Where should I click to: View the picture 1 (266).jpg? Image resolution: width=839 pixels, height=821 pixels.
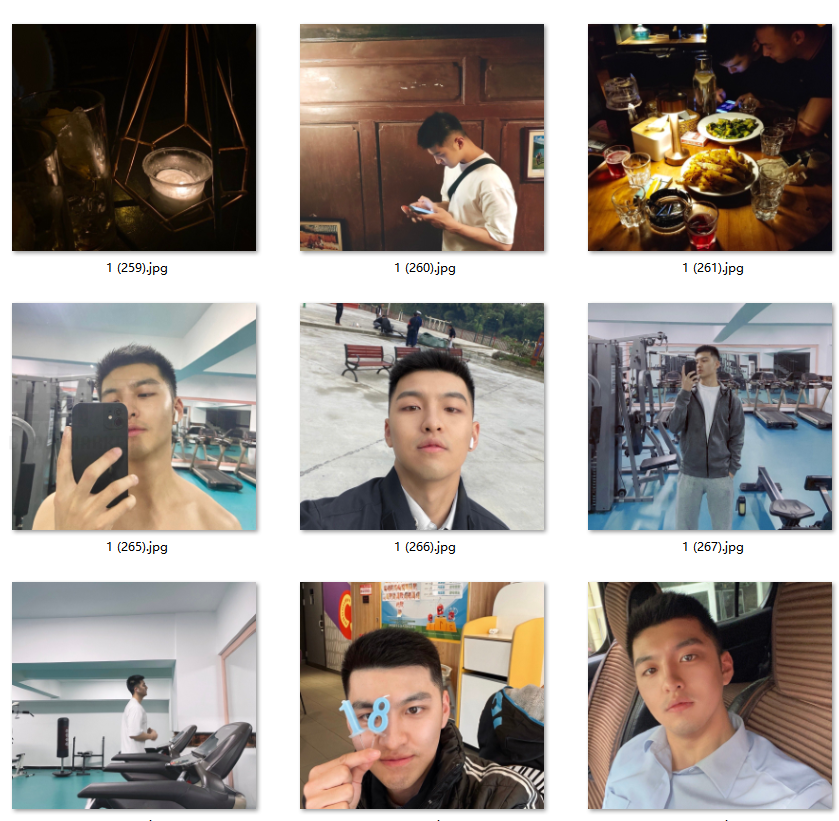pos(422,416)
